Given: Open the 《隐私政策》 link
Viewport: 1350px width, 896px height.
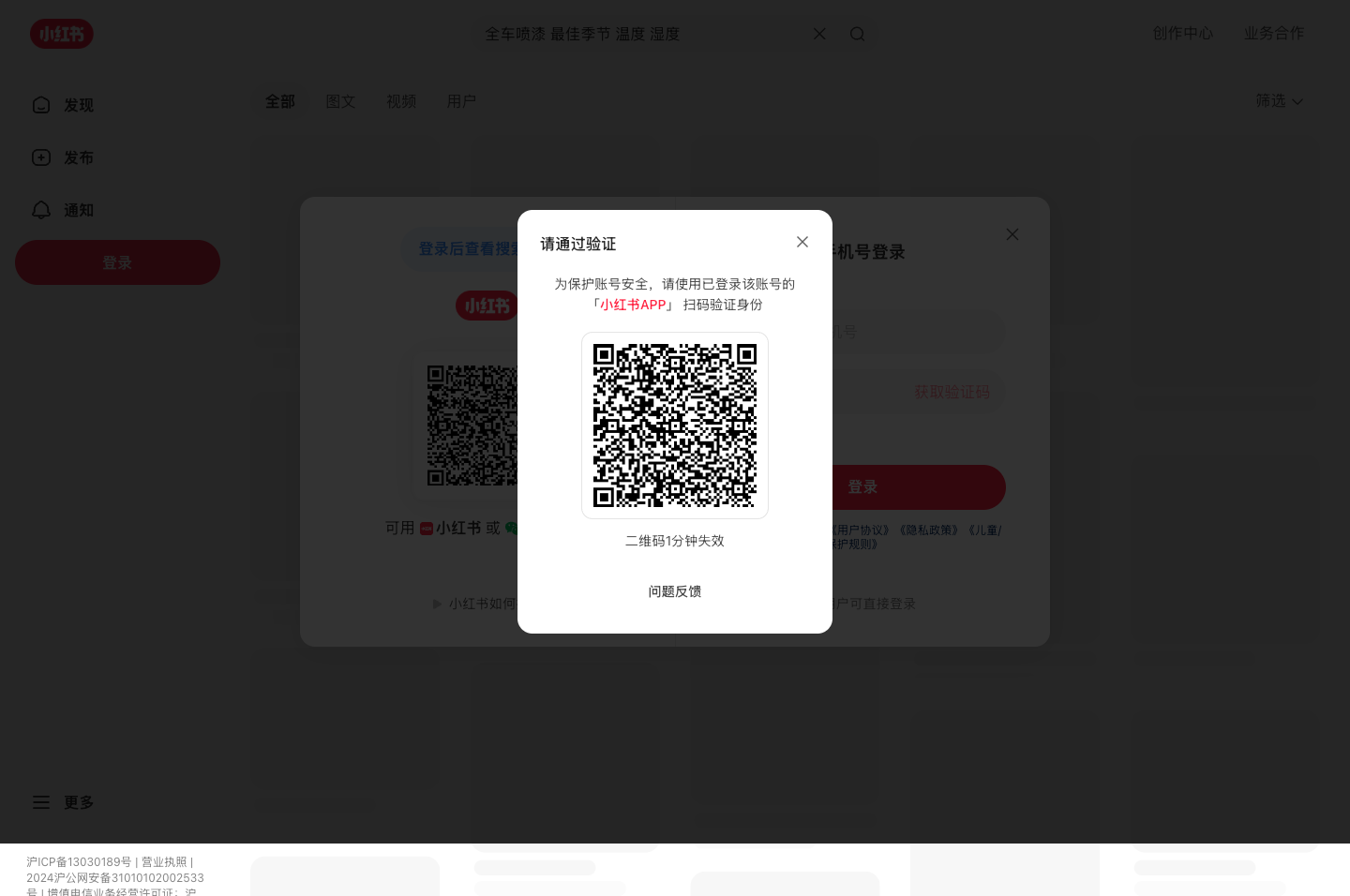Looking at the screenshot, I should click(928, 530).
